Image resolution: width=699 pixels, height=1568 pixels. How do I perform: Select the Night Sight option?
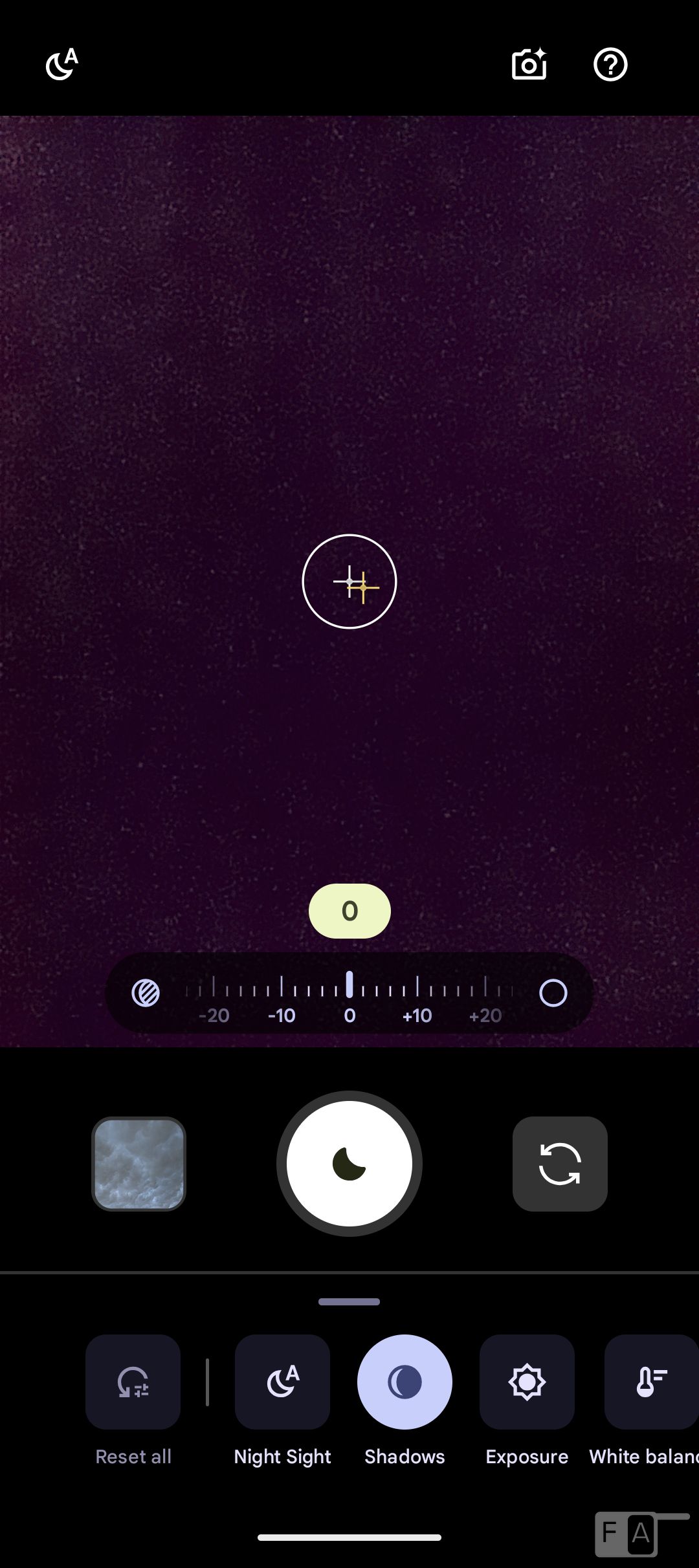click(282, 1382)
